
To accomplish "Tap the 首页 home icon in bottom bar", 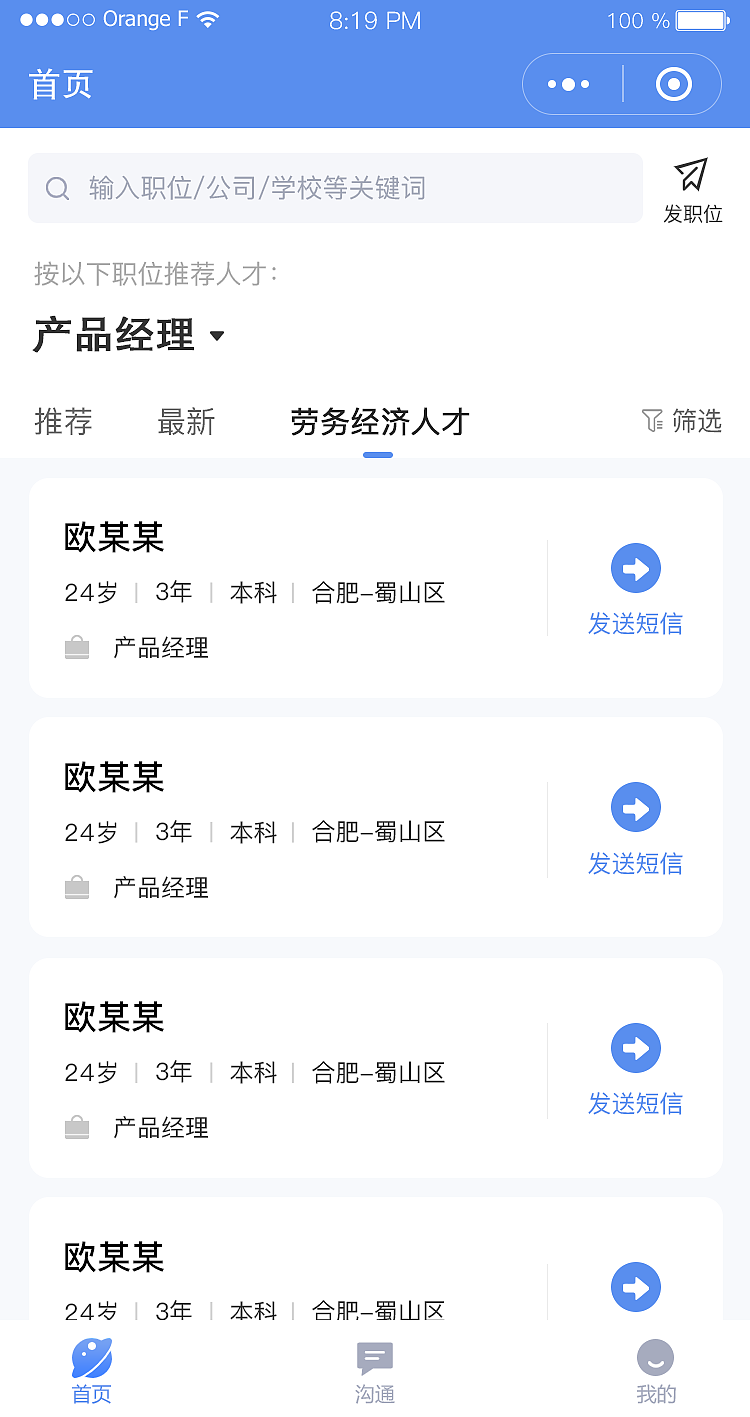I will [91, 1358].
